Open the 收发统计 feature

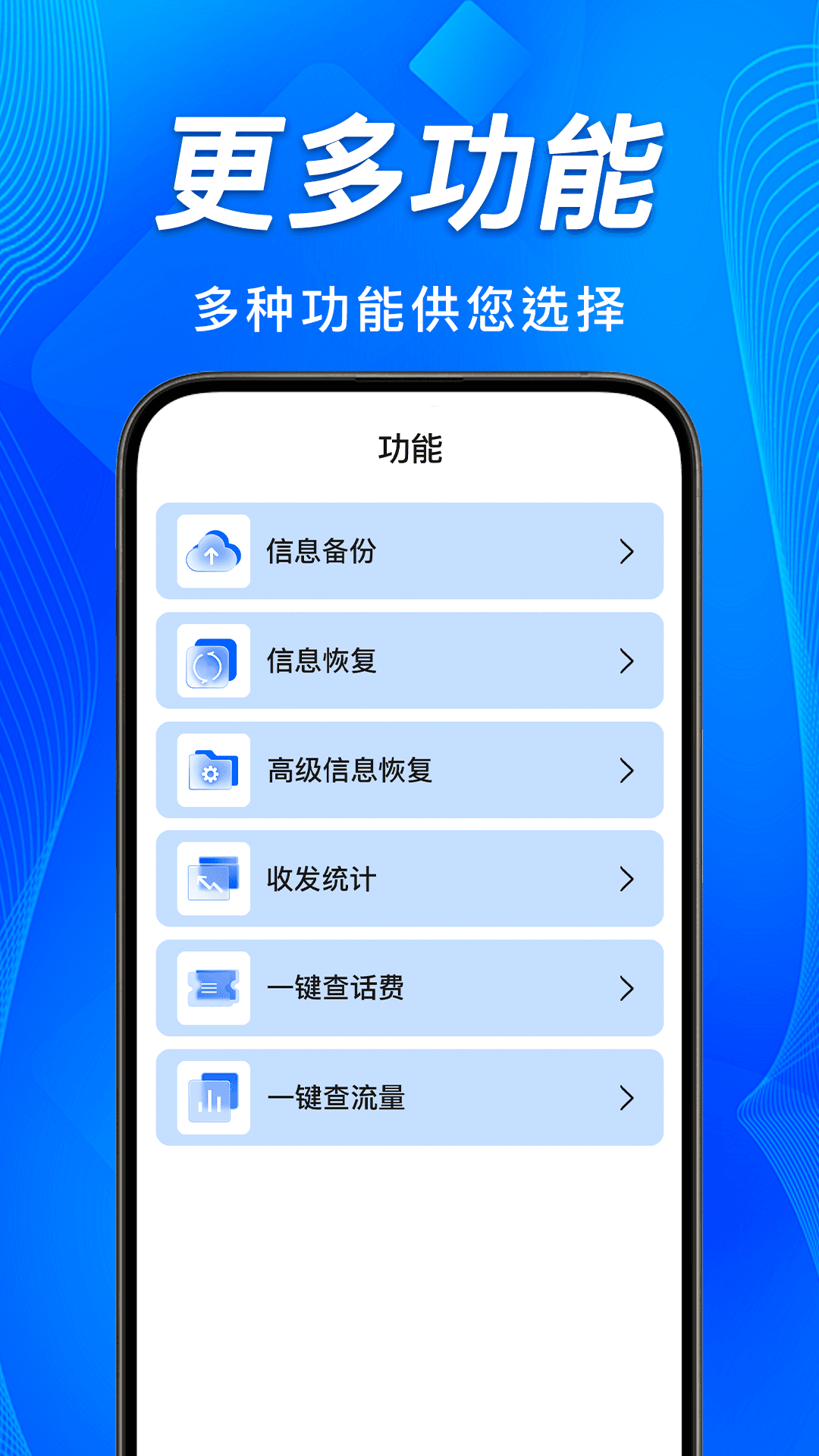click(409, 879)
